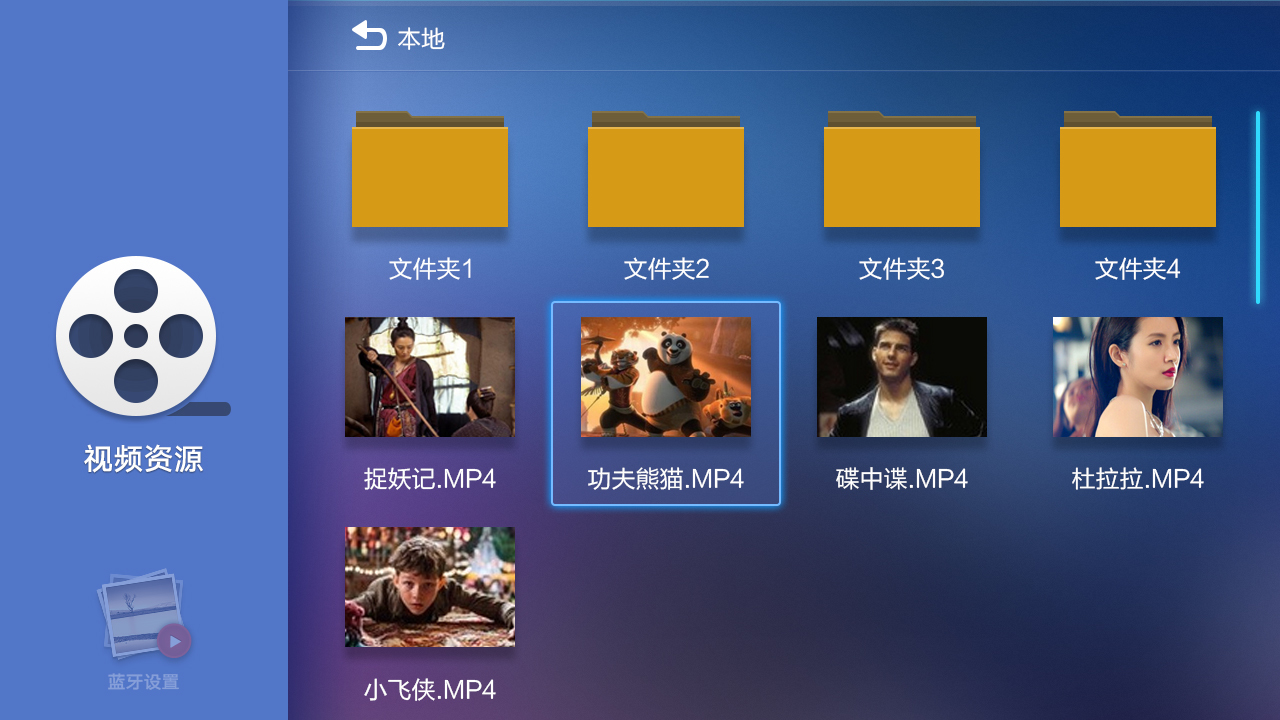Play the video 杜拉拉.MP4
1280x720 pixels.
pyautogui.click(x=1138, y=377)
